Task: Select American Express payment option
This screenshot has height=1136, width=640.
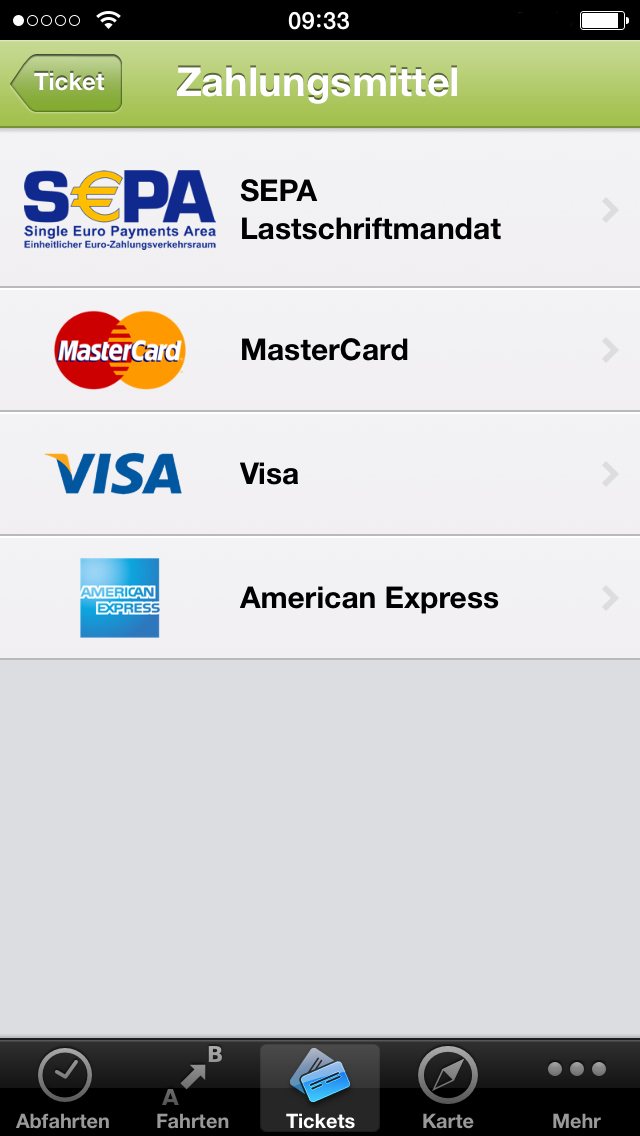Action: coord(320,598)
